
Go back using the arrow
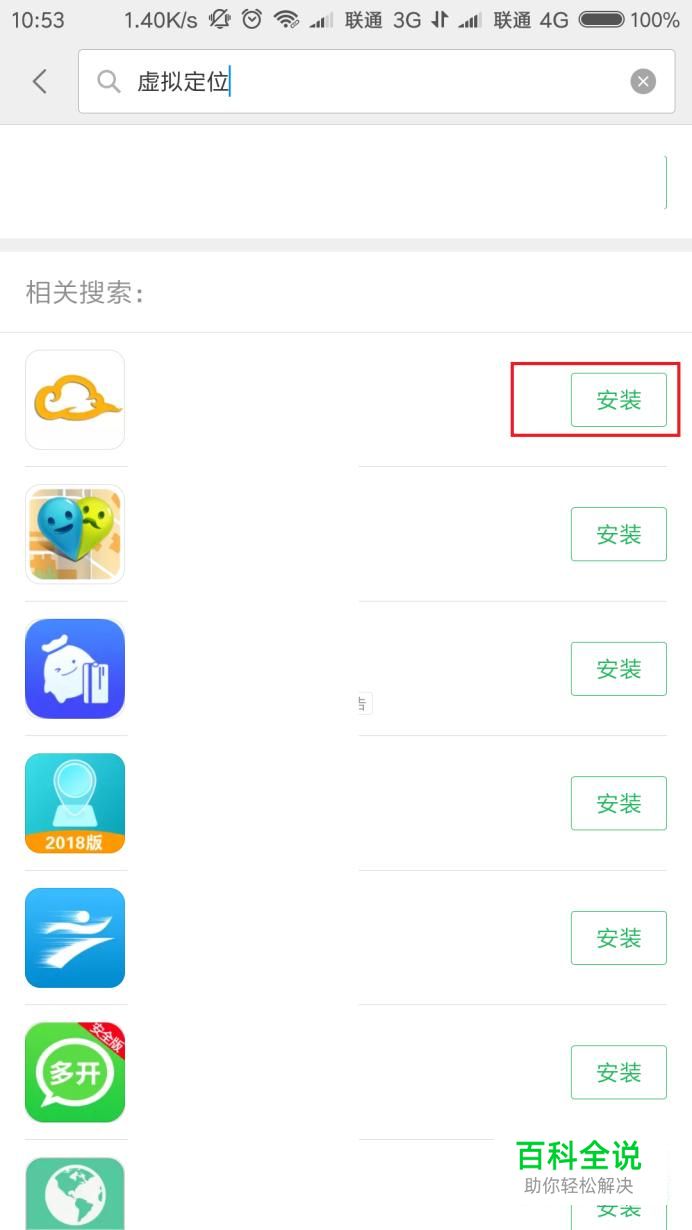click(x=40, y=81)
